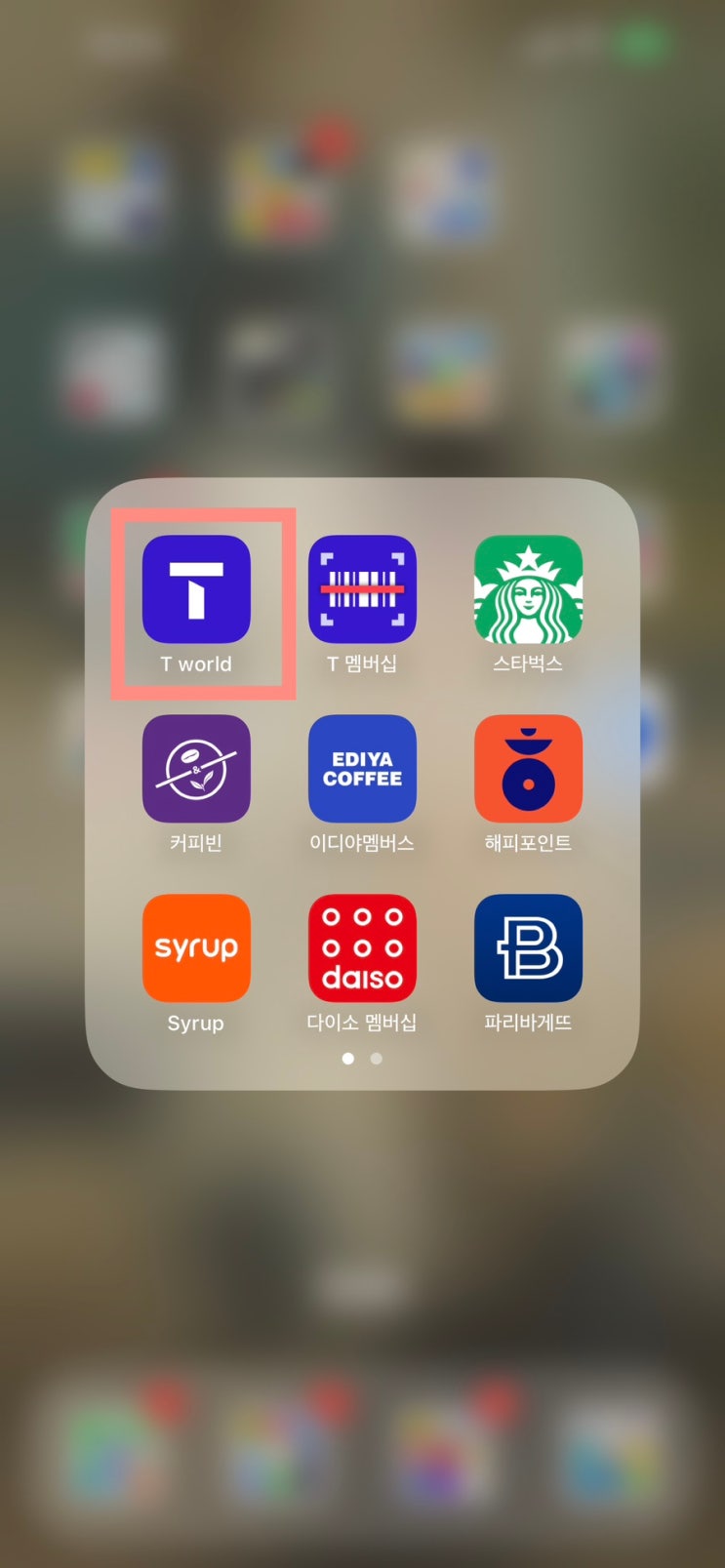The height and width of the screenshot is (1568, 725).
Task: Launch the 다이소 멤버십 app
Action: tap(362, 948)
